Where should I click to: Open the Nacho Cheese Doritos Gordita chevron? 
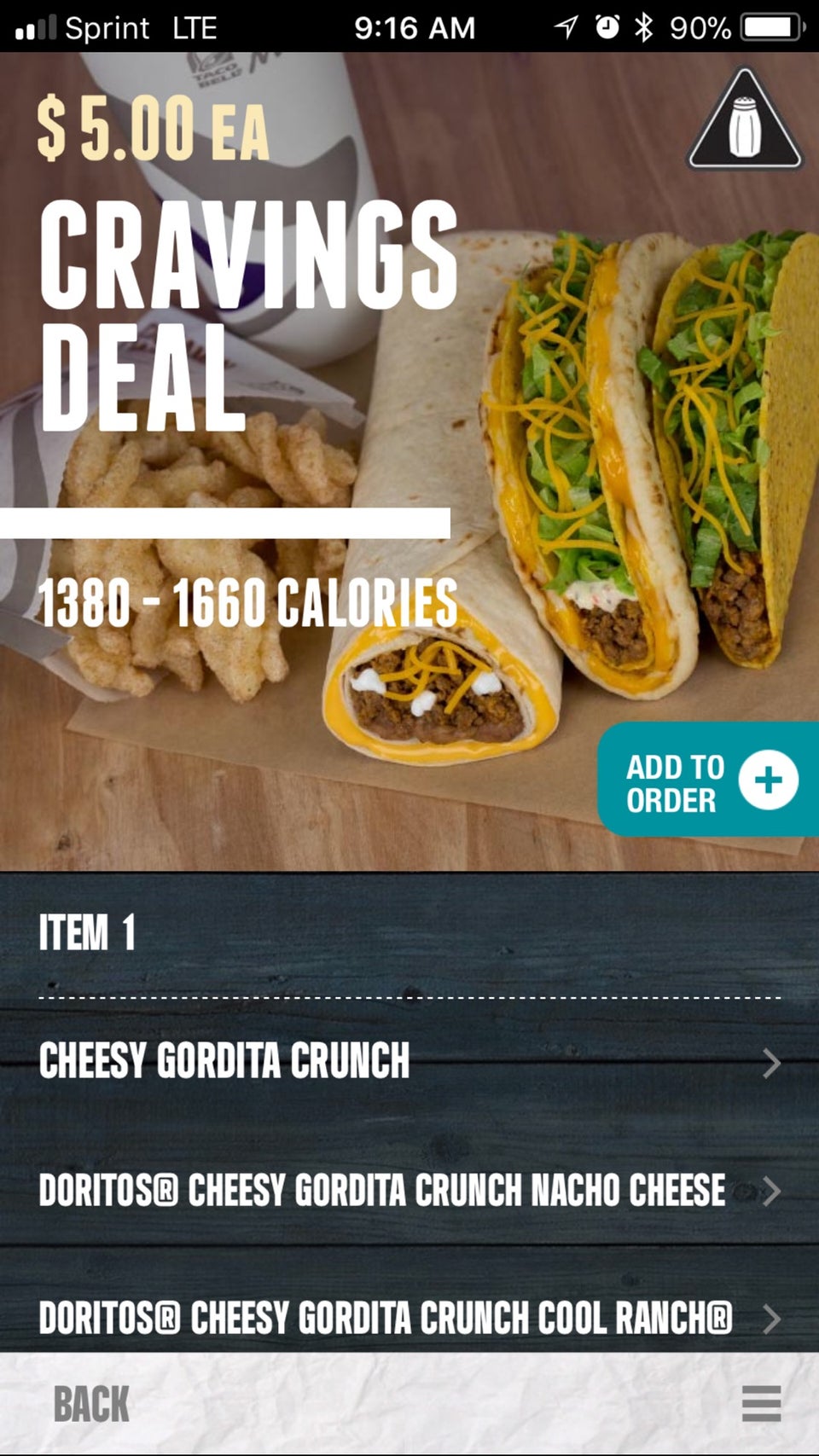pos(773,1191)
